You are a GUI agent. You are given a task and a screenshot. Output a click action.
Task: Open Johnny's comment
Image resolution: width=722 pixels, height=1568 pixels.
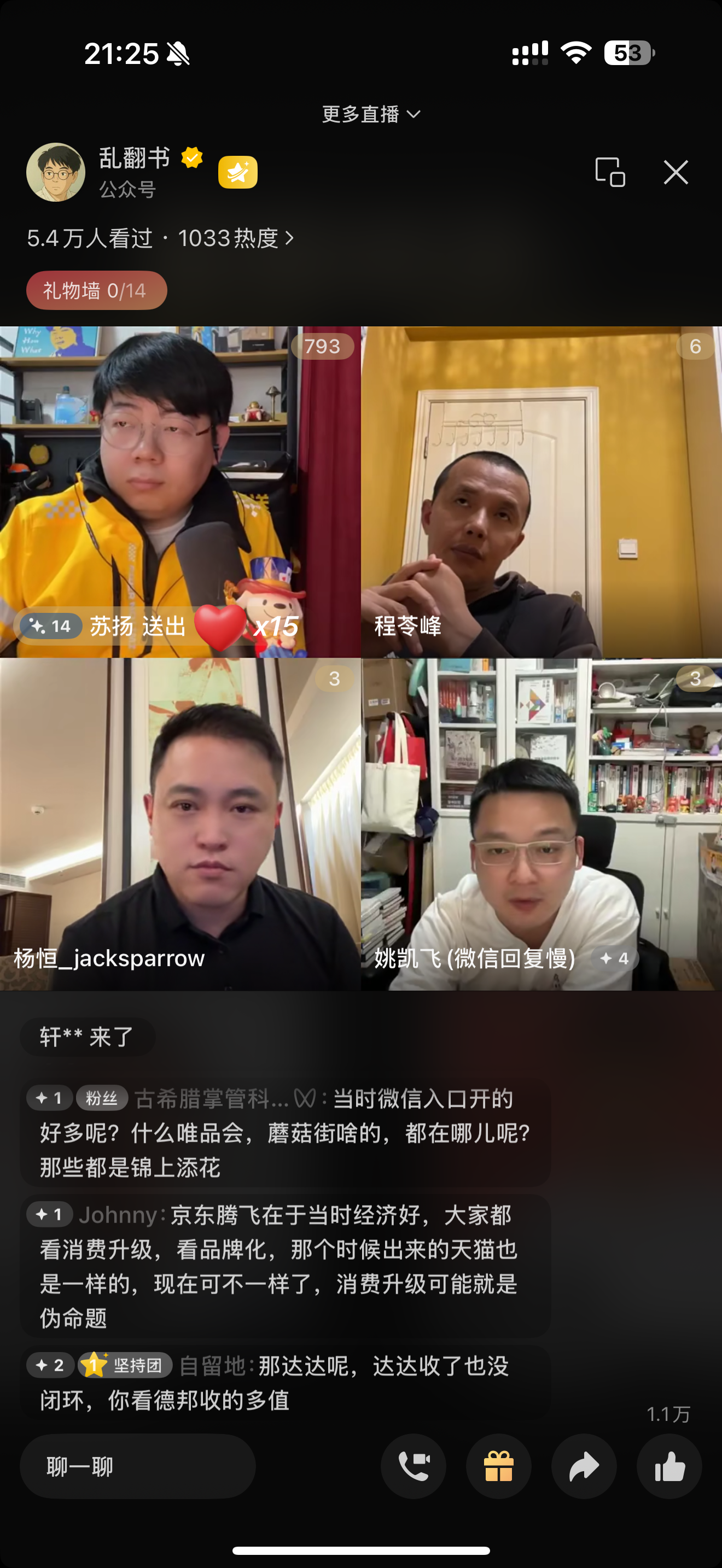[286, 1266]
